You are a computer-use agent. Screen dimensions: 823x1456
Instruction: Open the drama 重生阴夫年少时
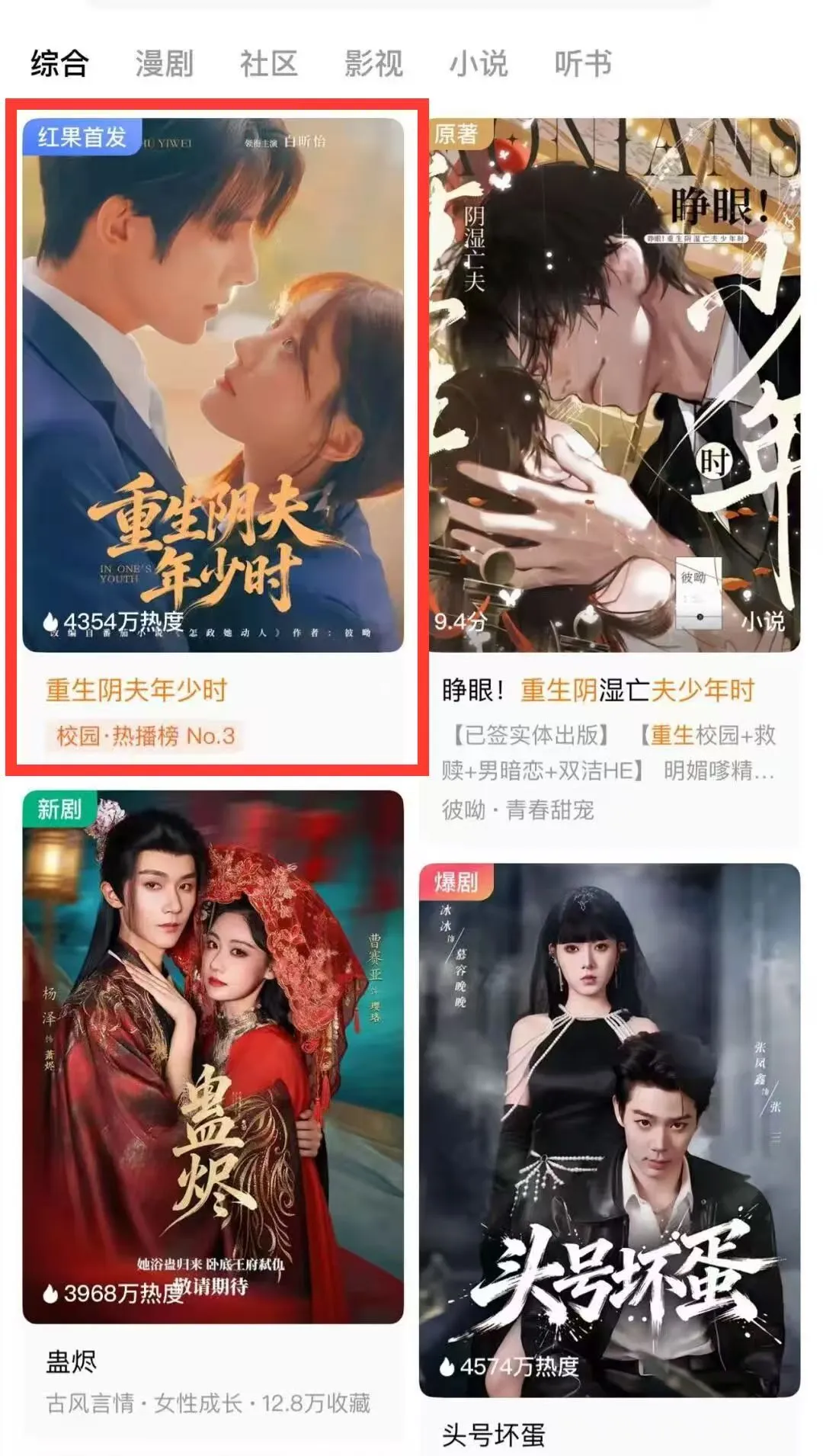213,385
